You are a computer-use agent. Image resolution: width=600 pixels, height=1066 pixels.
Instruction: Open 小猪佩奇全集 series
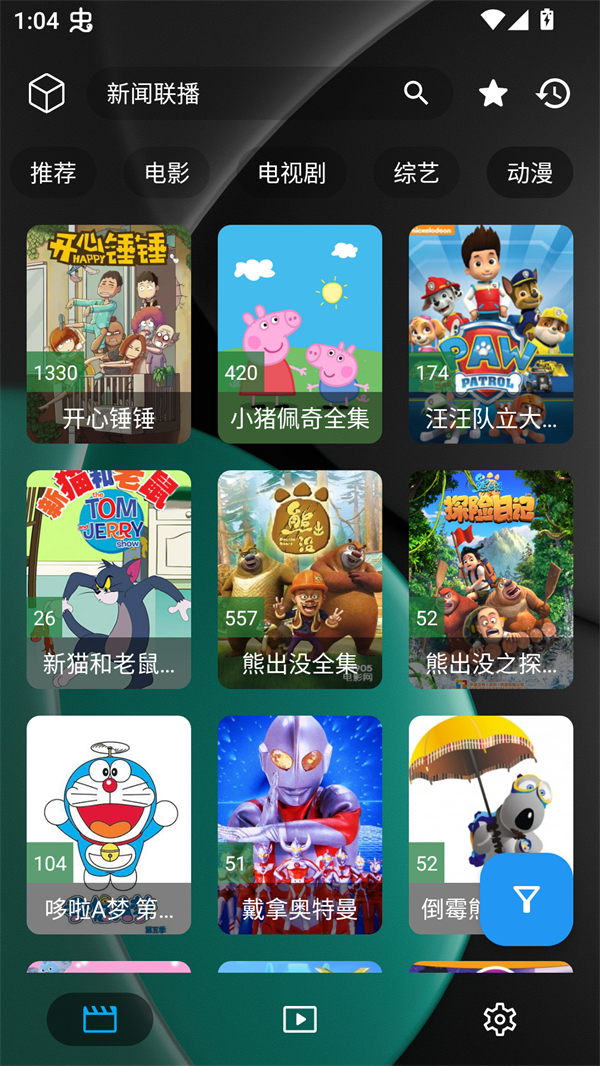coord(300,334)
